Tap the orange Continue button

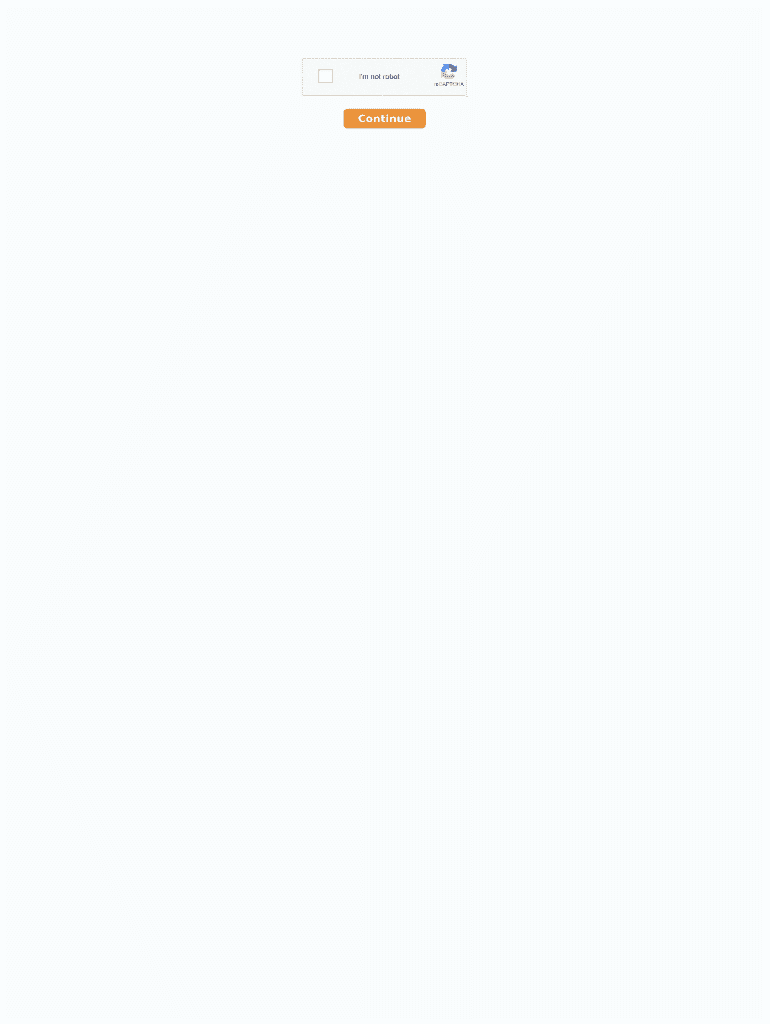[384, 119]
